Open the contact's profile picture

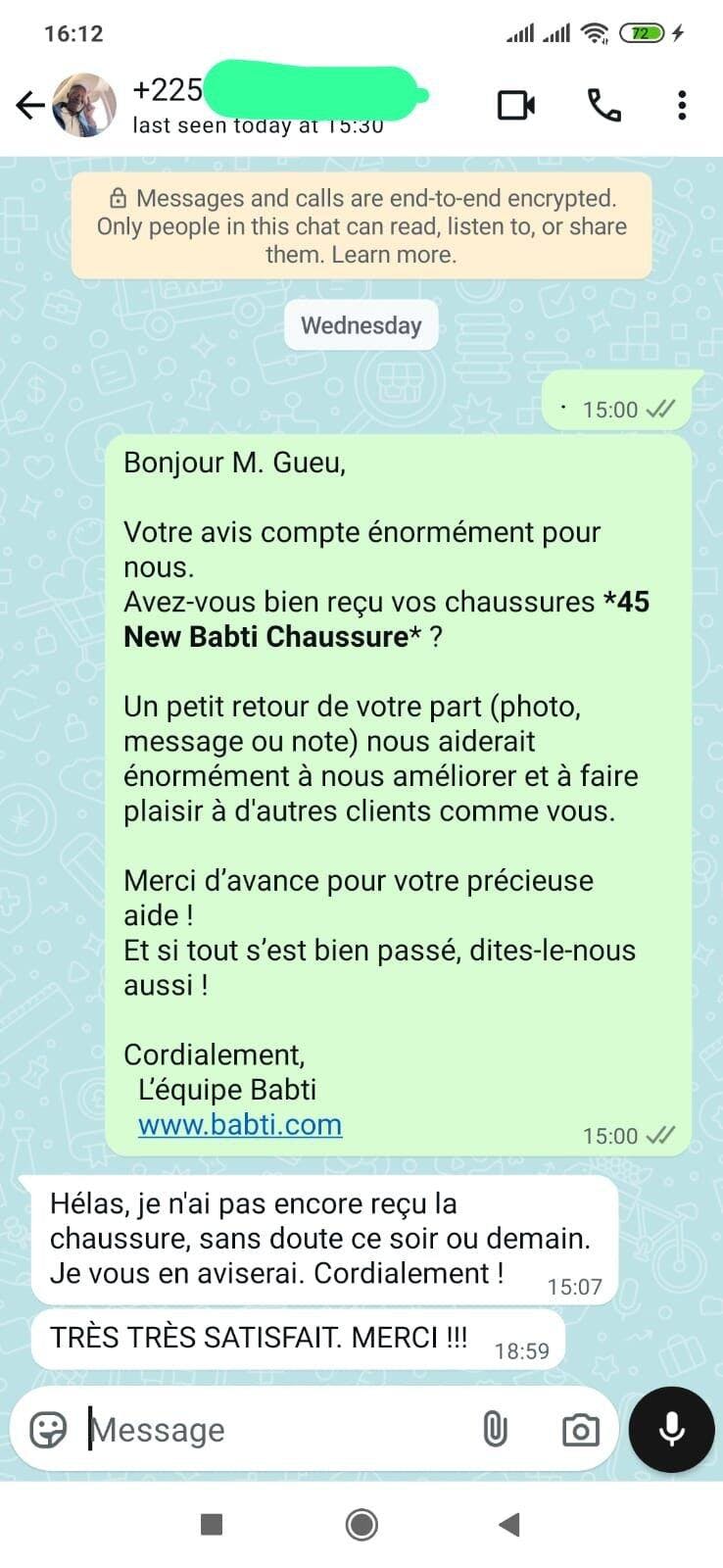click(x=84, y=105)
